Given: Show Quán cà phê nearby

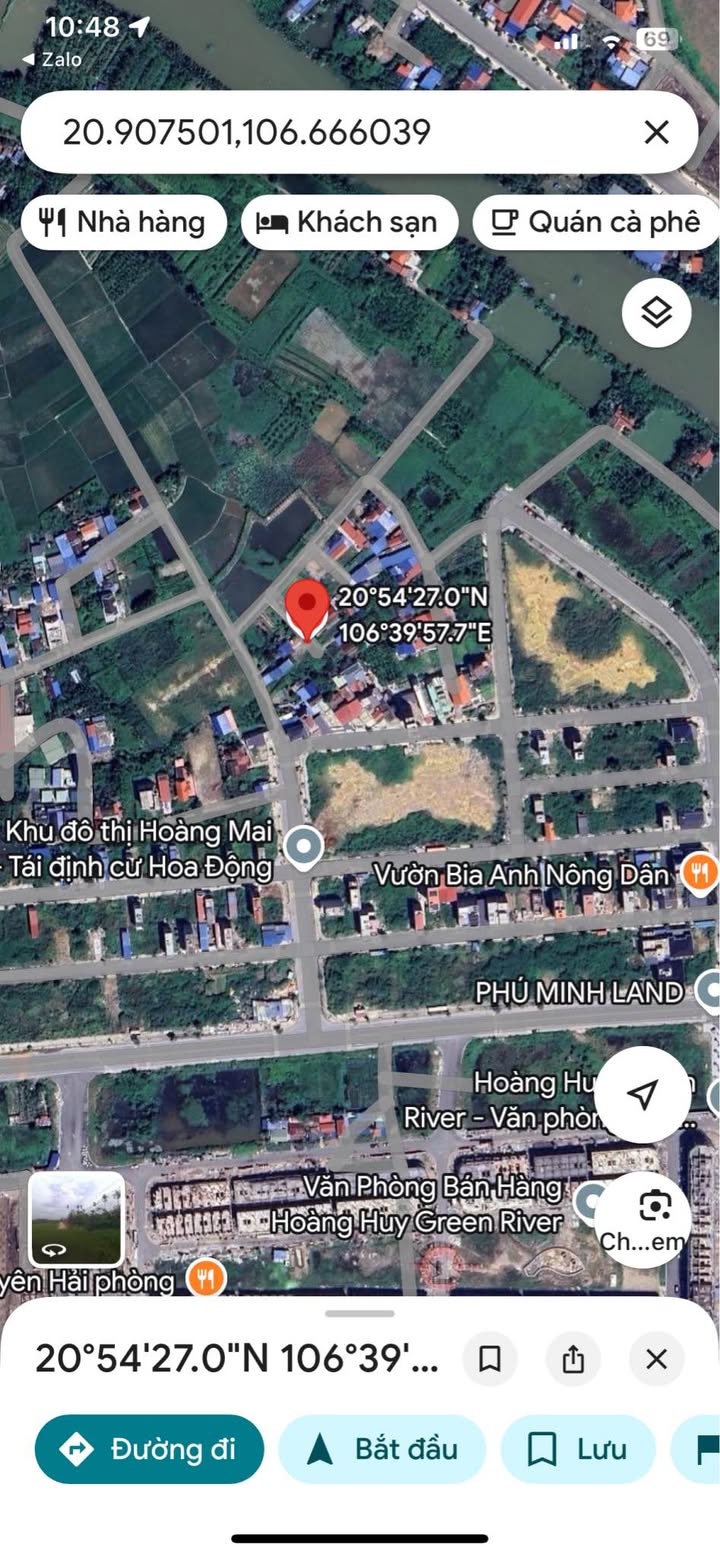Looking at the screenshot, I should [x=598, y=222].
